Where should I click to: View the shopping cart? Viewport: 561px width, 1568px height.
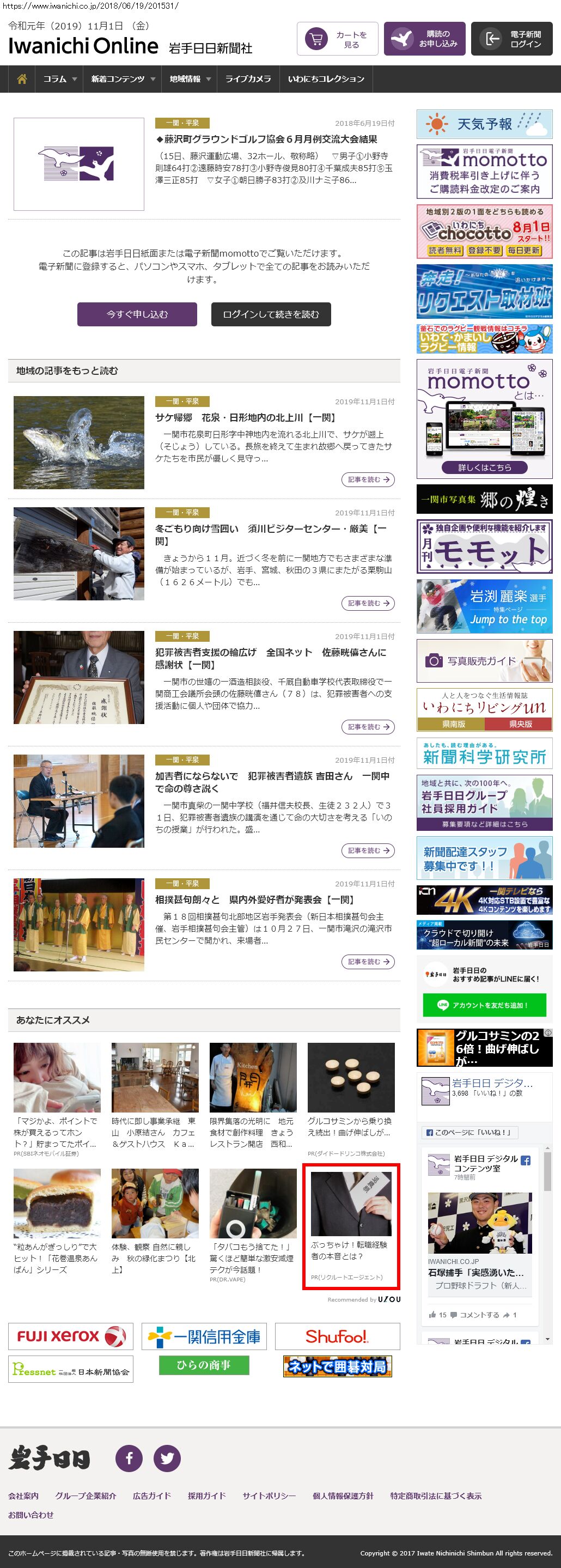337,39
